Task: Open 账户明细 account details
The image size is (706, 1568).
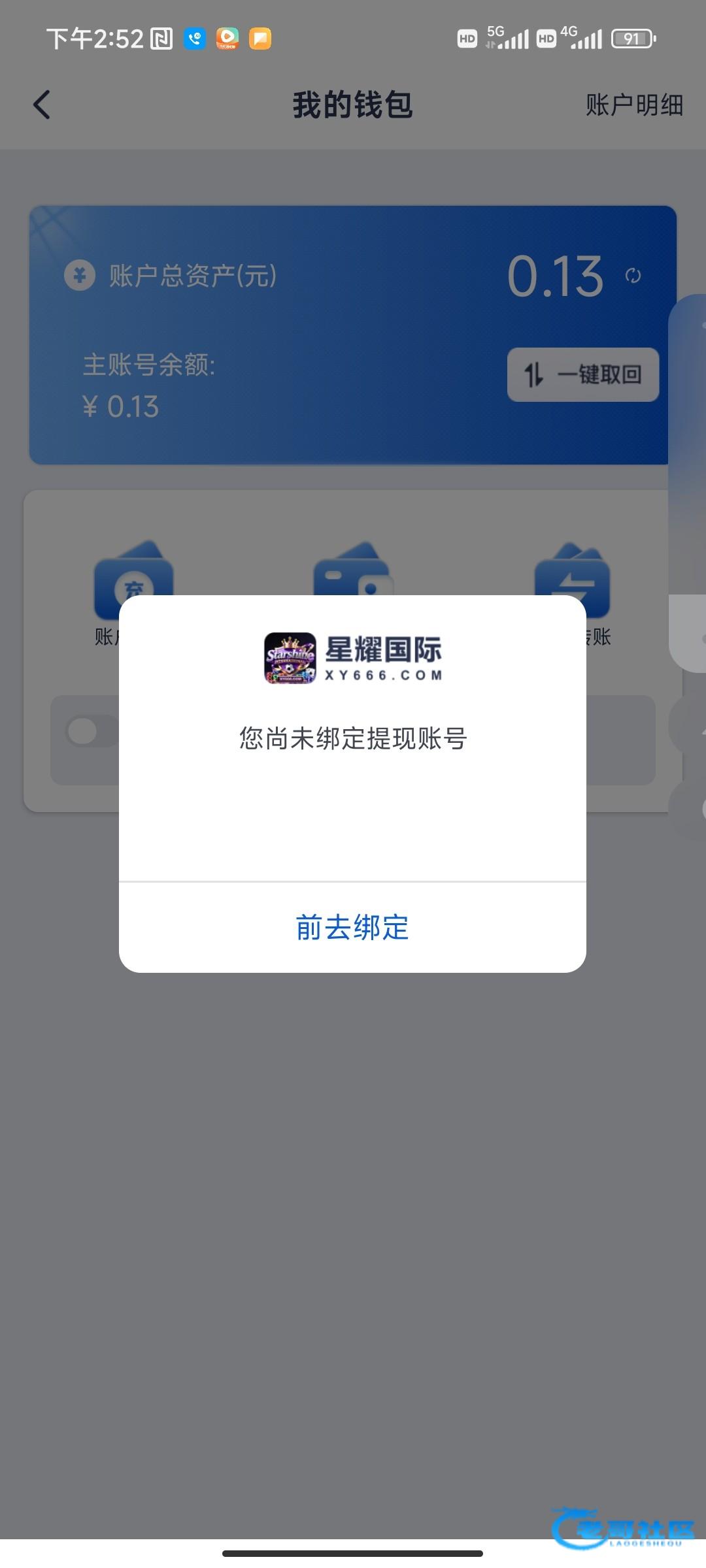Action: tap(633, 105)
